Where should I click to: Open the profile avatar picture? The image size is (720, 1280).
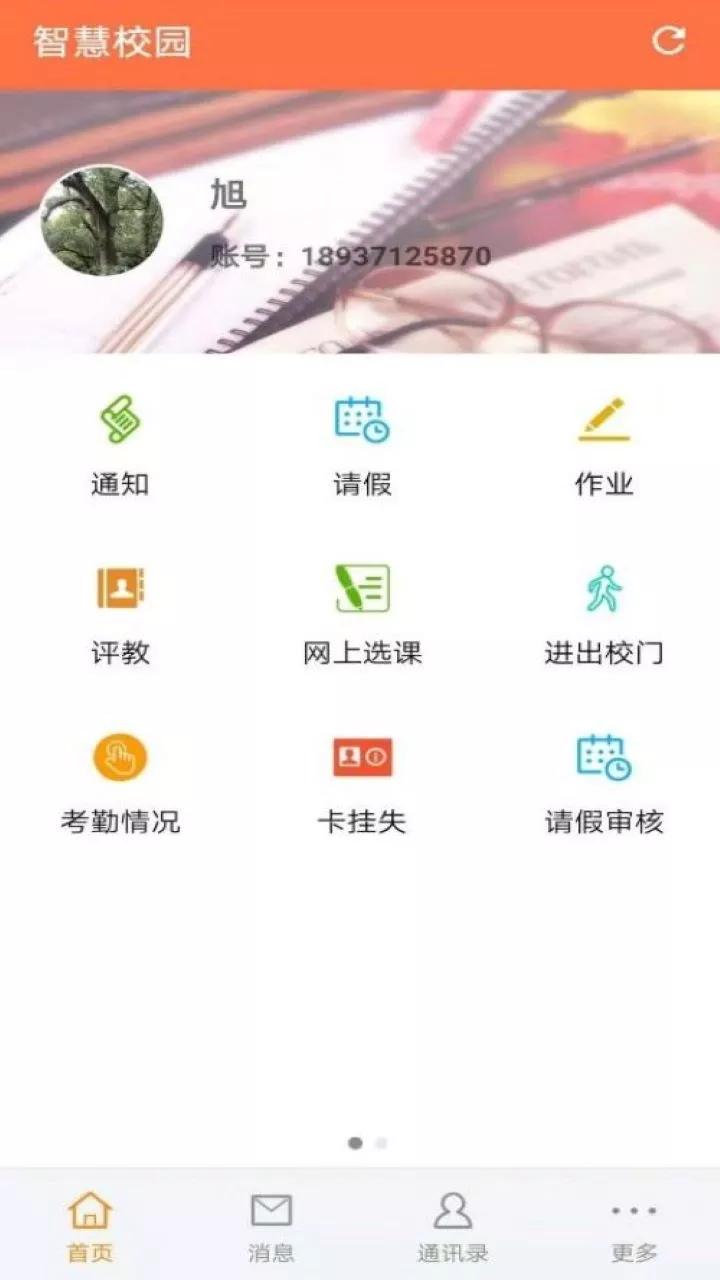[x=102, y=221]
